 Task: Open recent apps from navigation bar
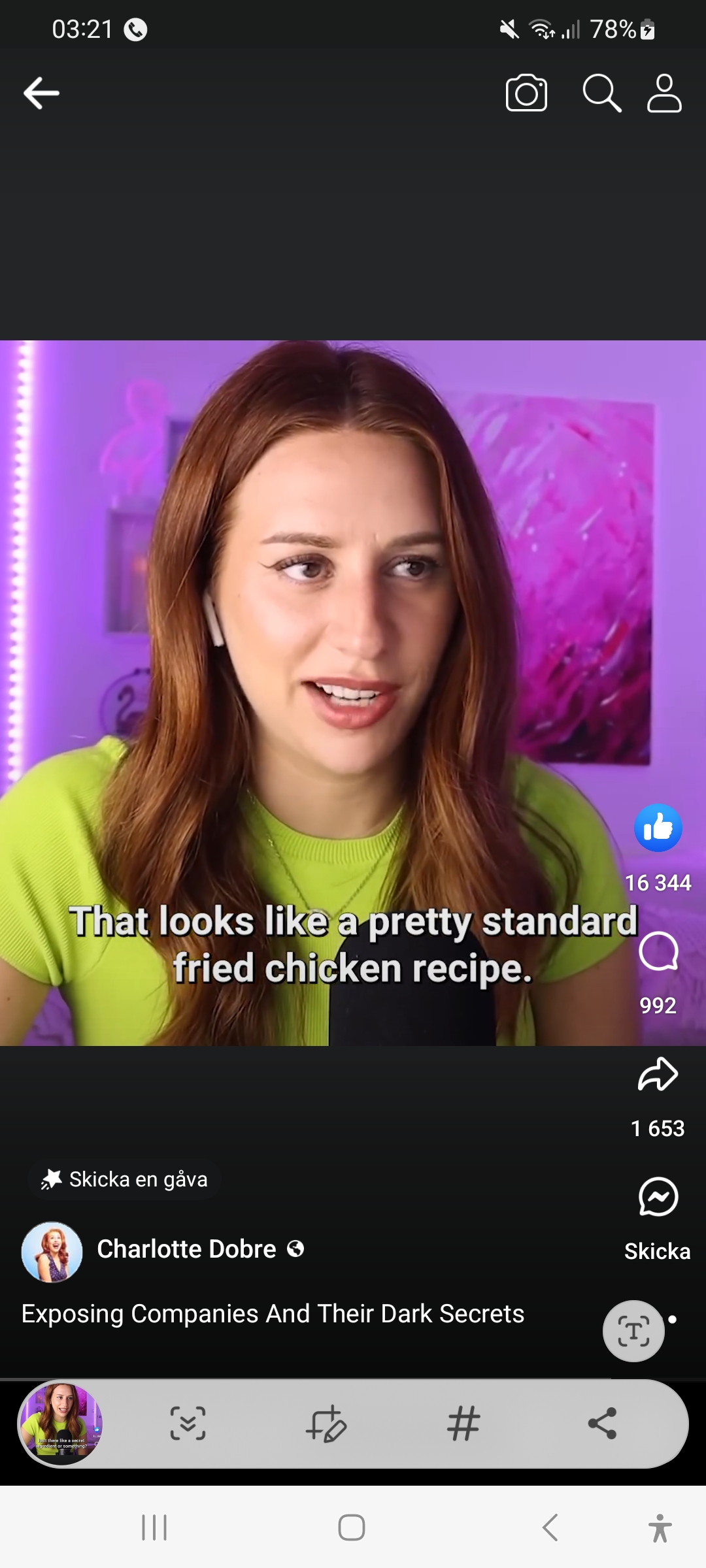tap(154, 1527)
